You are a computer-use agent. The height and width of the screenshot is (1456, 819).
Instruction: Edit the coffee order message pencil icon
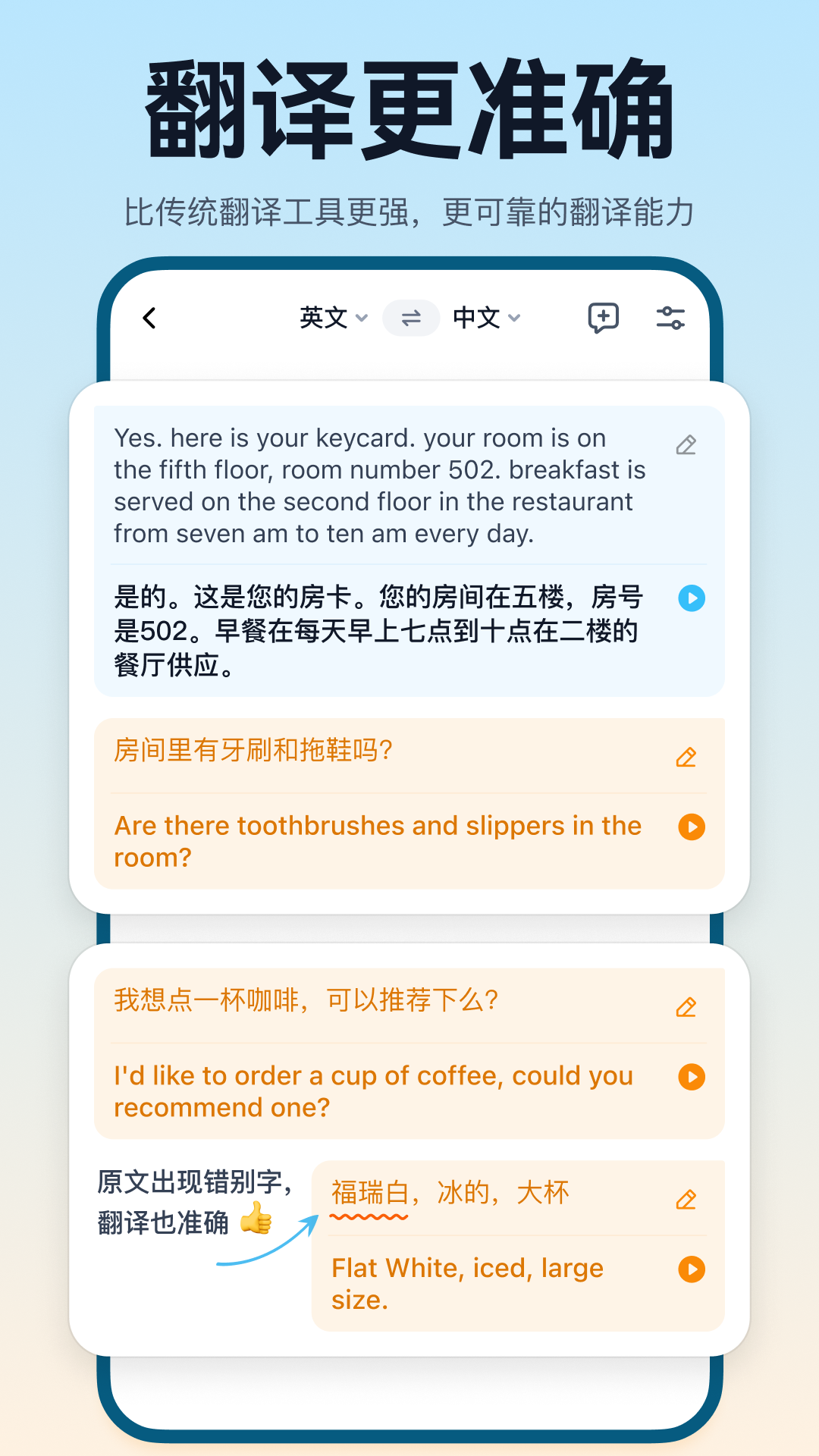tap(685, 1006)
